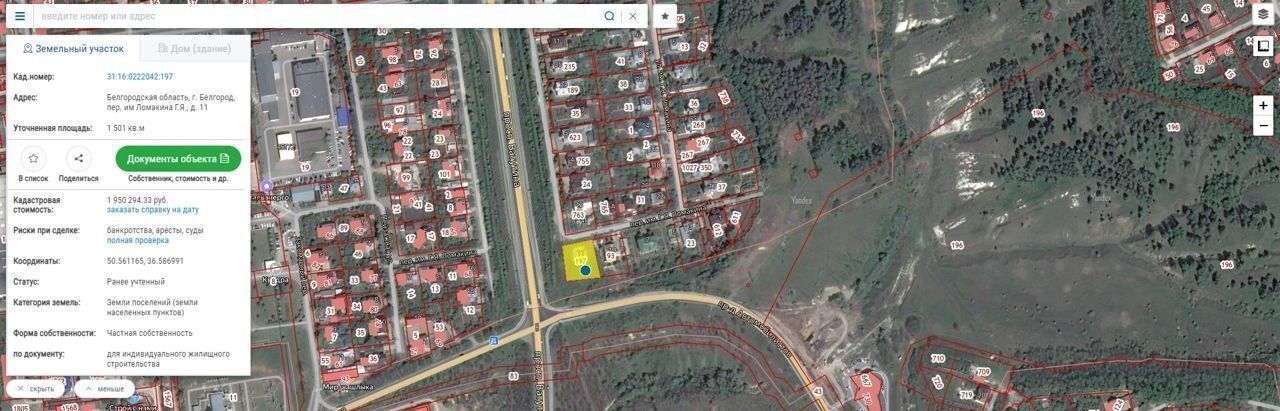Viewport: 1280px width, 411px height.
Task: Open Документы объекта button
Action: (178, 159)
